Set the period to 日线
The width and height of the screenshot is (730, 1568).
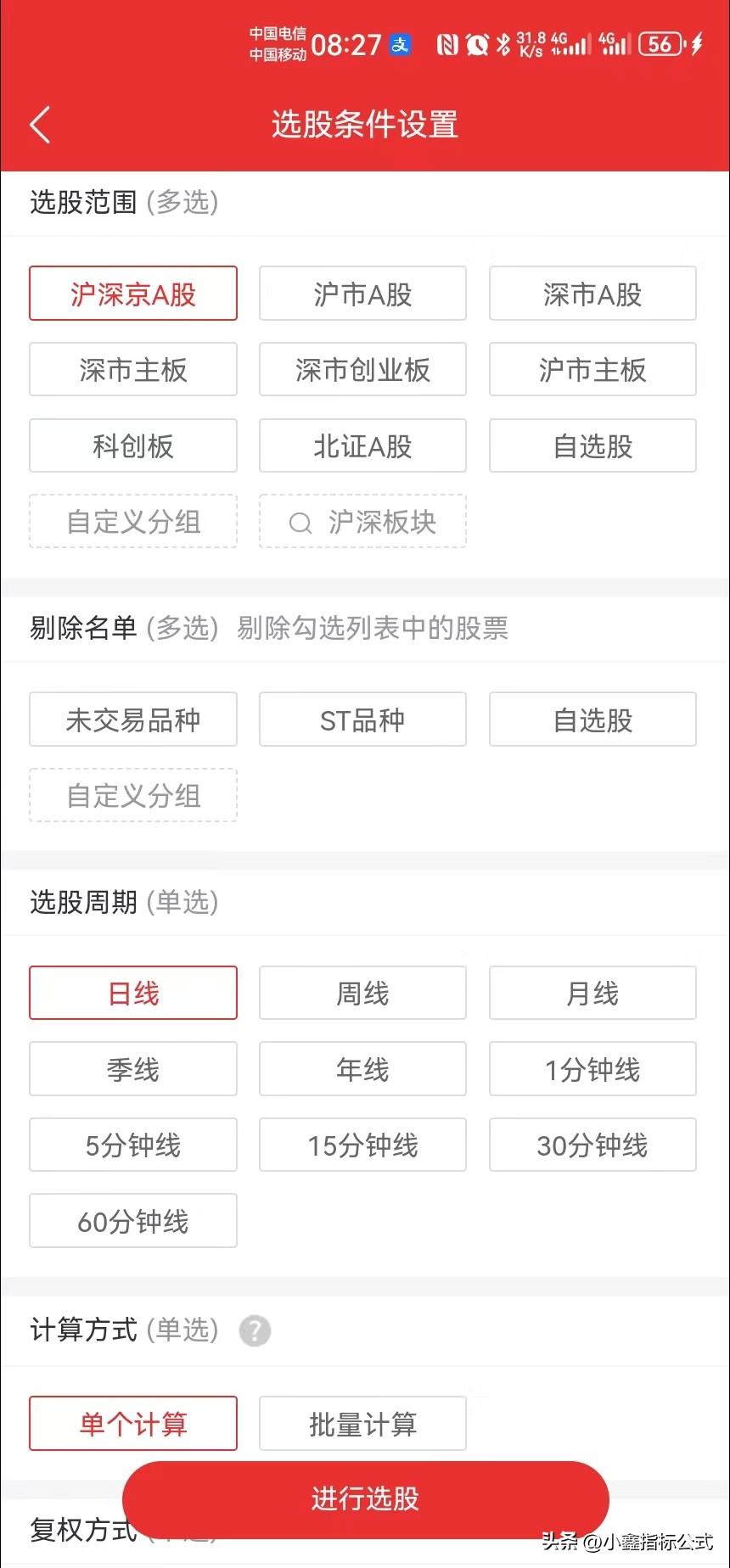(133, 993)
